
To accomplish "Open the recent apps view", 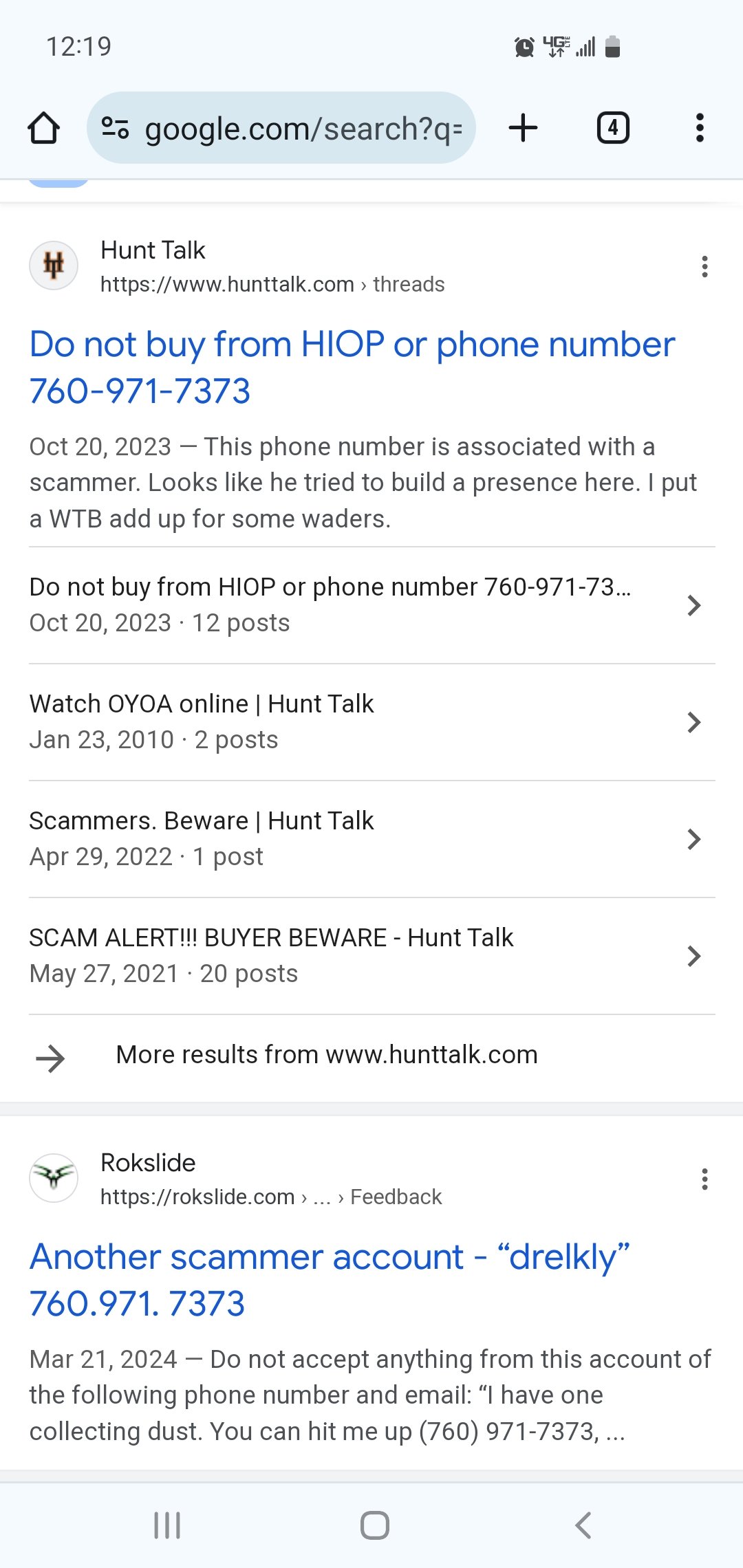I will (167, 1525).
